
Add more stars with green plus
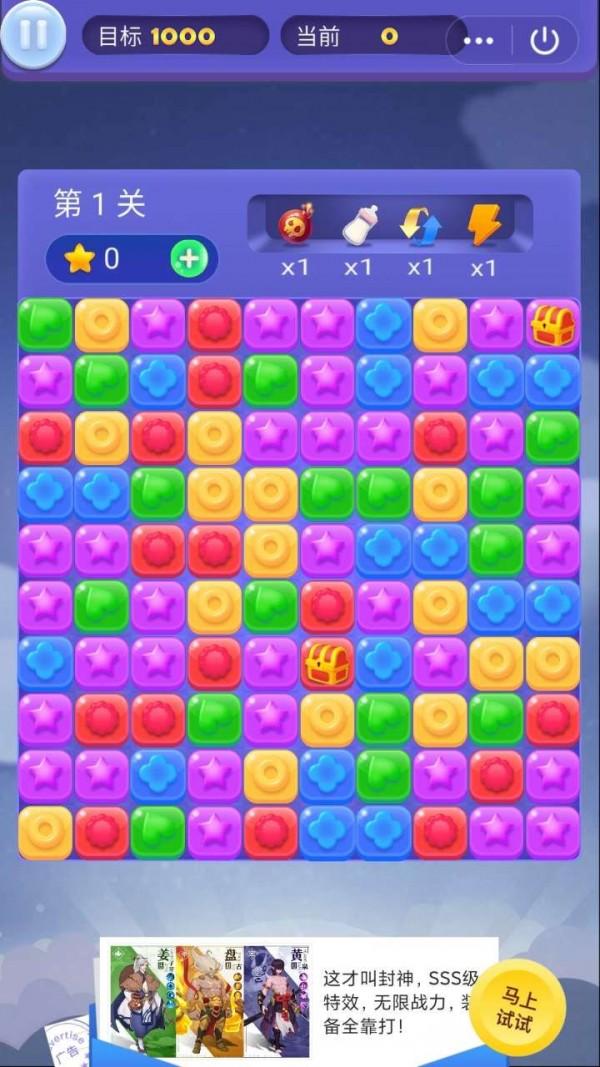188,260
